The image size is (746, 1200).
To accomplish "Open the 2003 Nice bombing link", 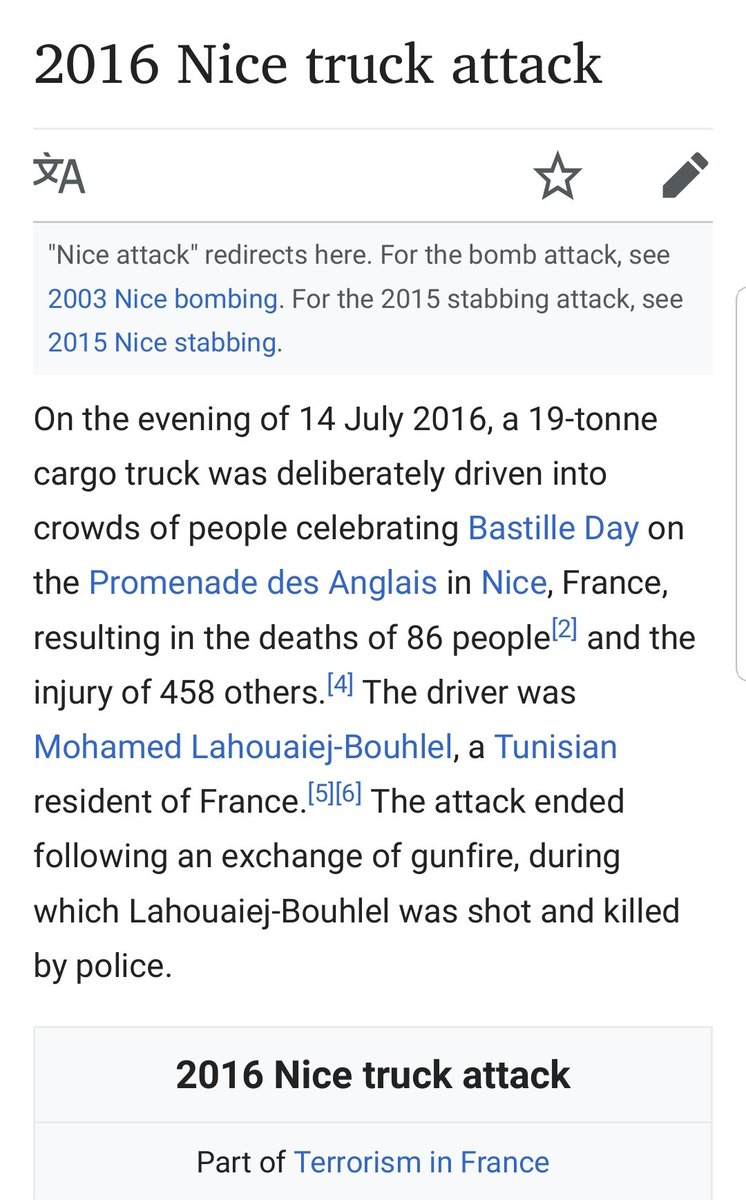I will (163, 298).
